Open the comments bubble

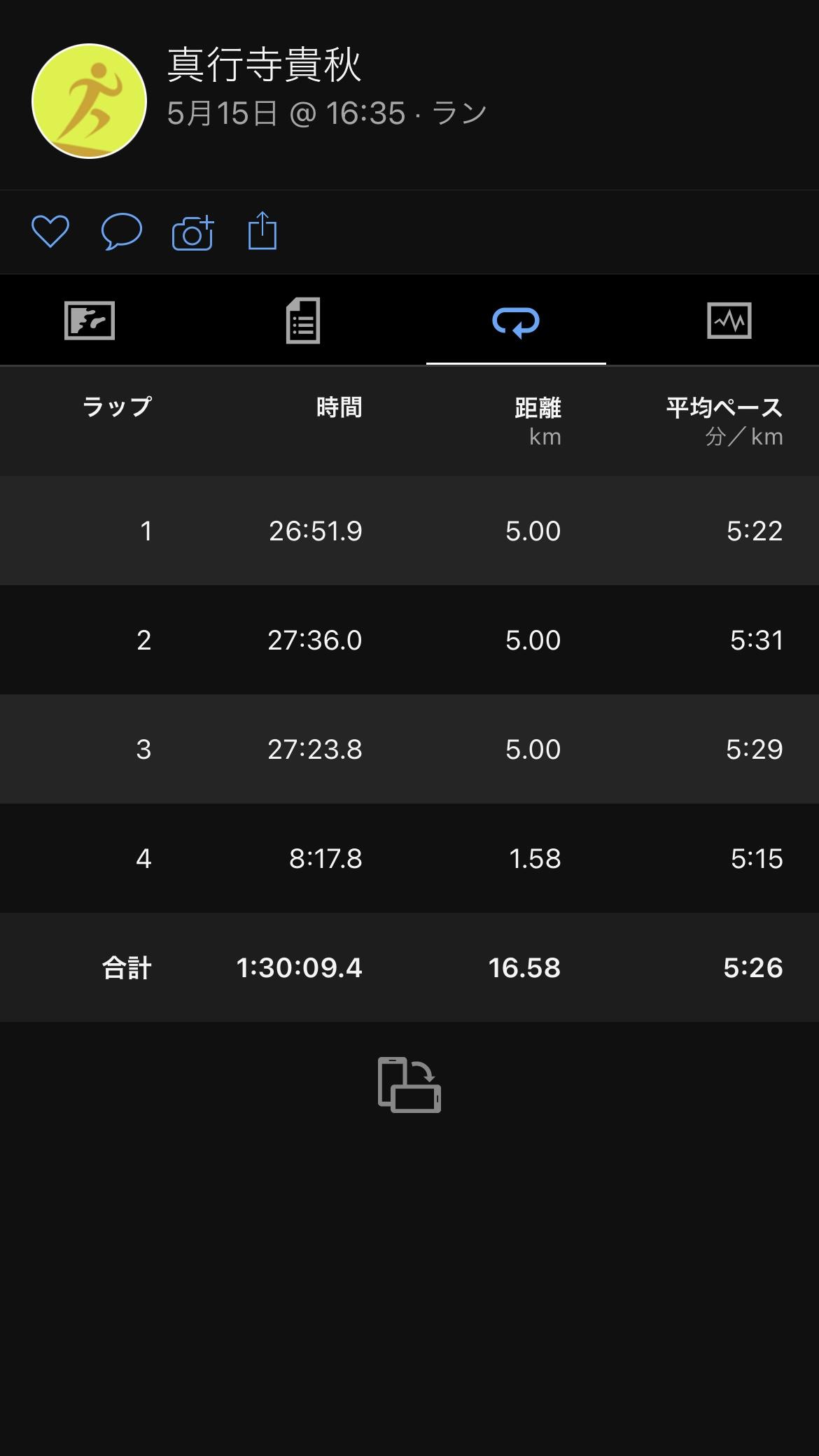tap(122, 232)
